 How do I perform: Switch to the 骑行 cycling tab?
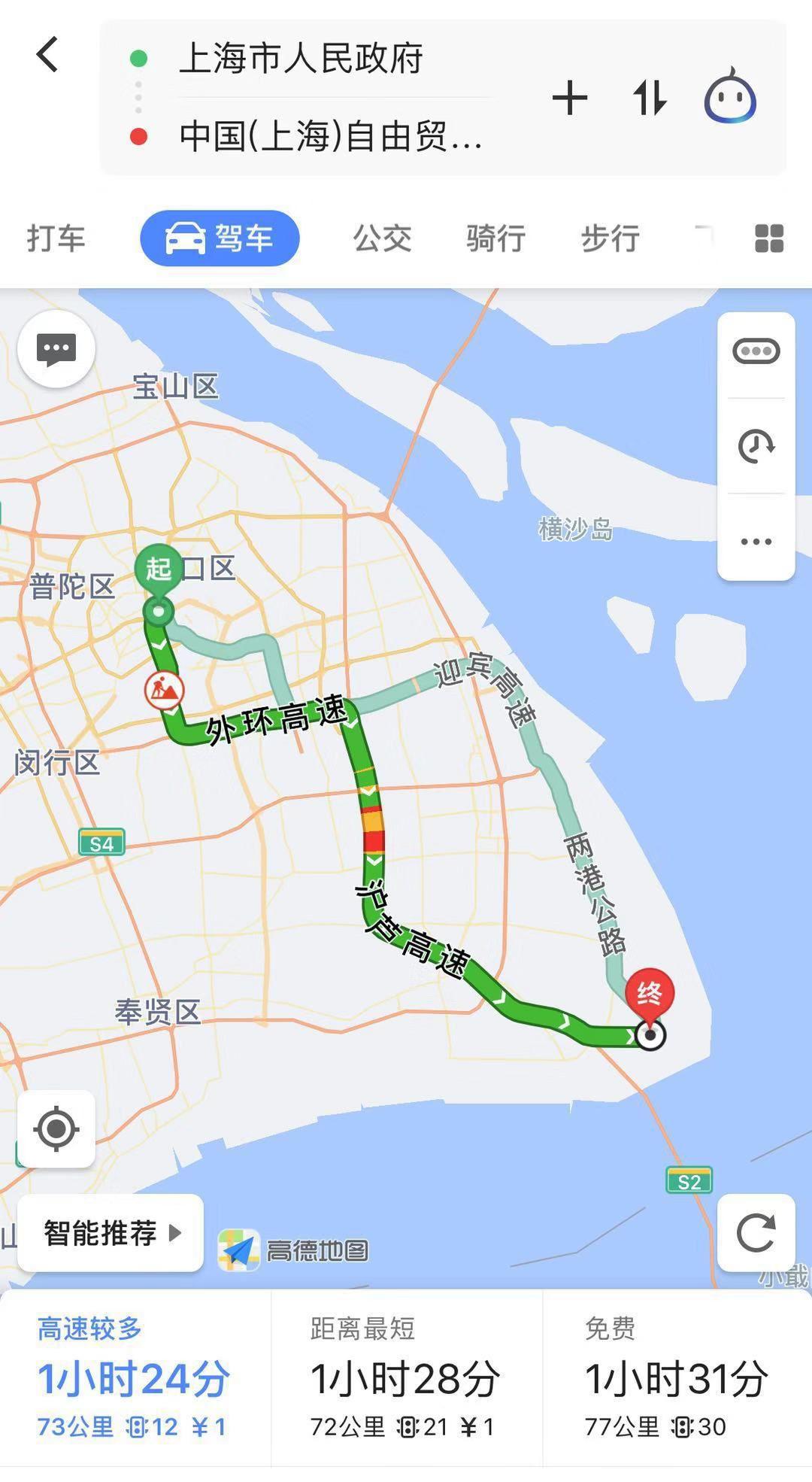click(495, 238)
